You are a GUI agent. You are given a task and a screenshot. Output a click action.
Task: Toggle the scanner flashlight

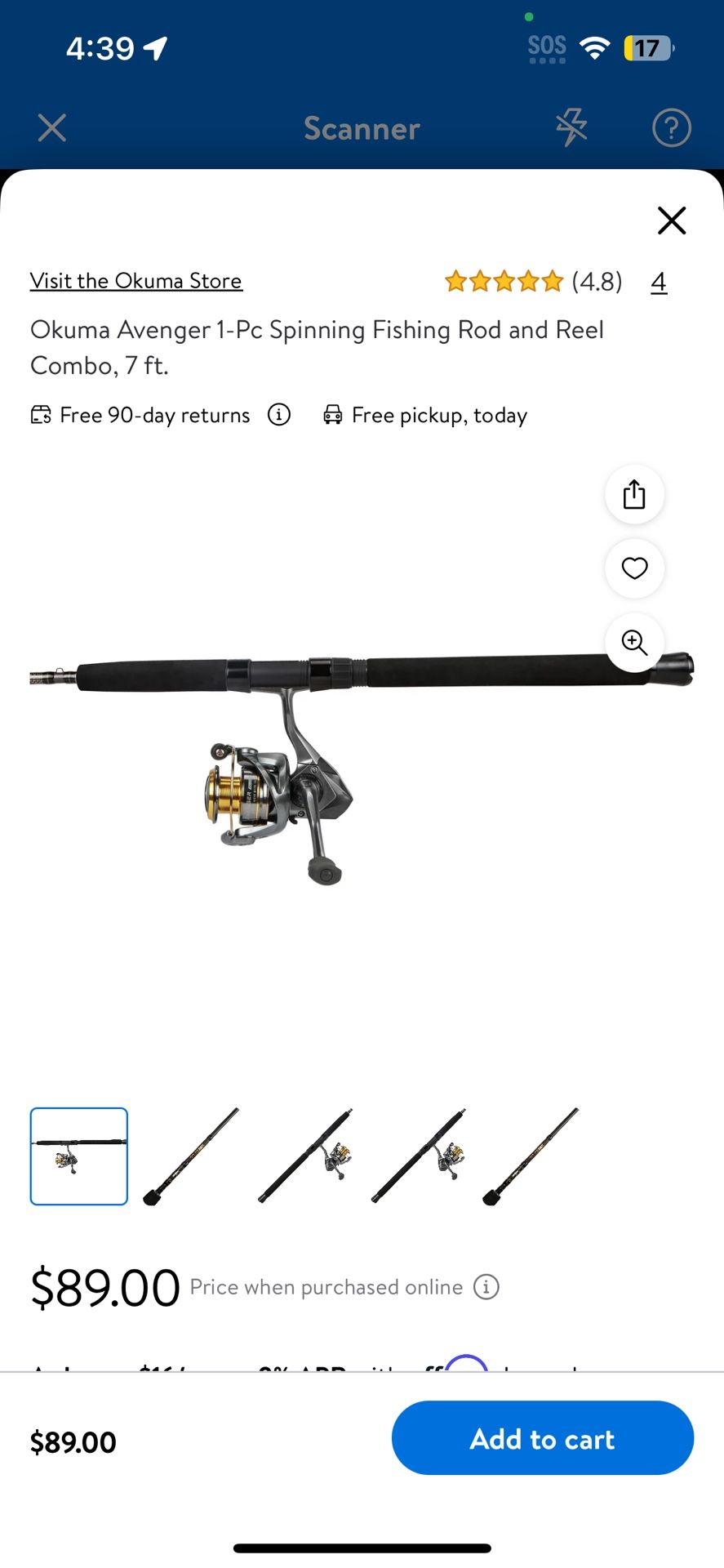(571, 128)
